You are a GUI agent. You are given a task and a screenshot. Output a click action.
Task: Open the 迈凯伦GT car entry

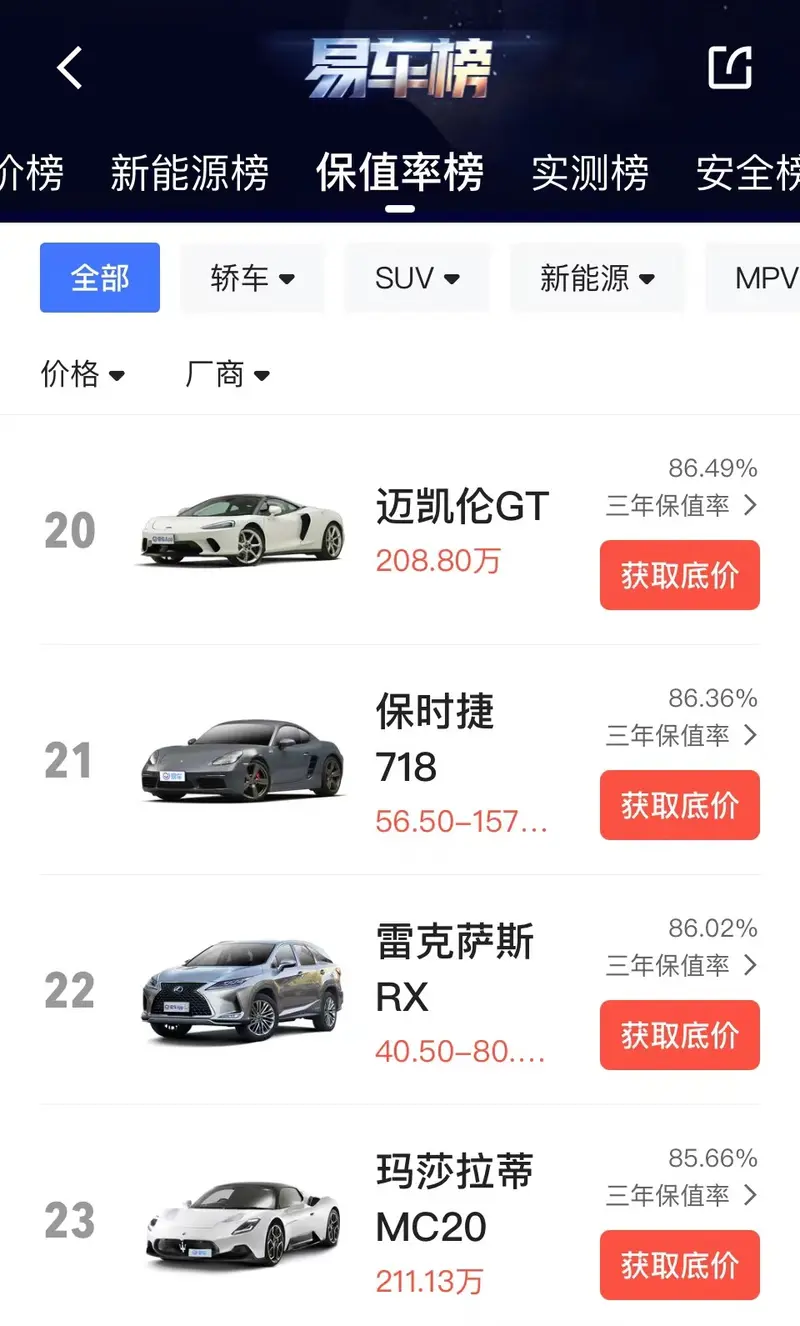click(x=462, y=507)
